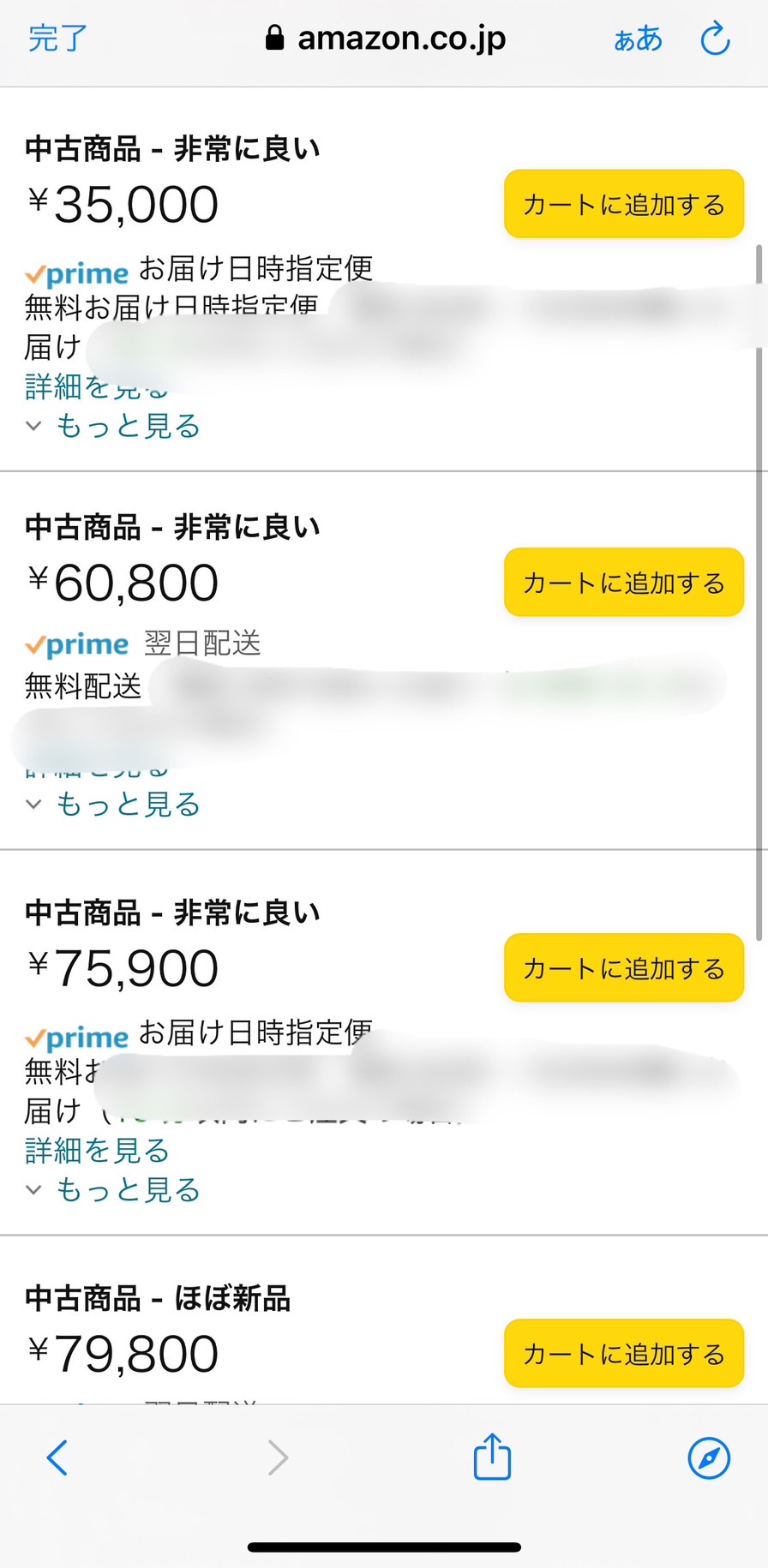Add the ¥35,000 used item to cart
The height and width of the screenshot is (1568, 768).
624,204
